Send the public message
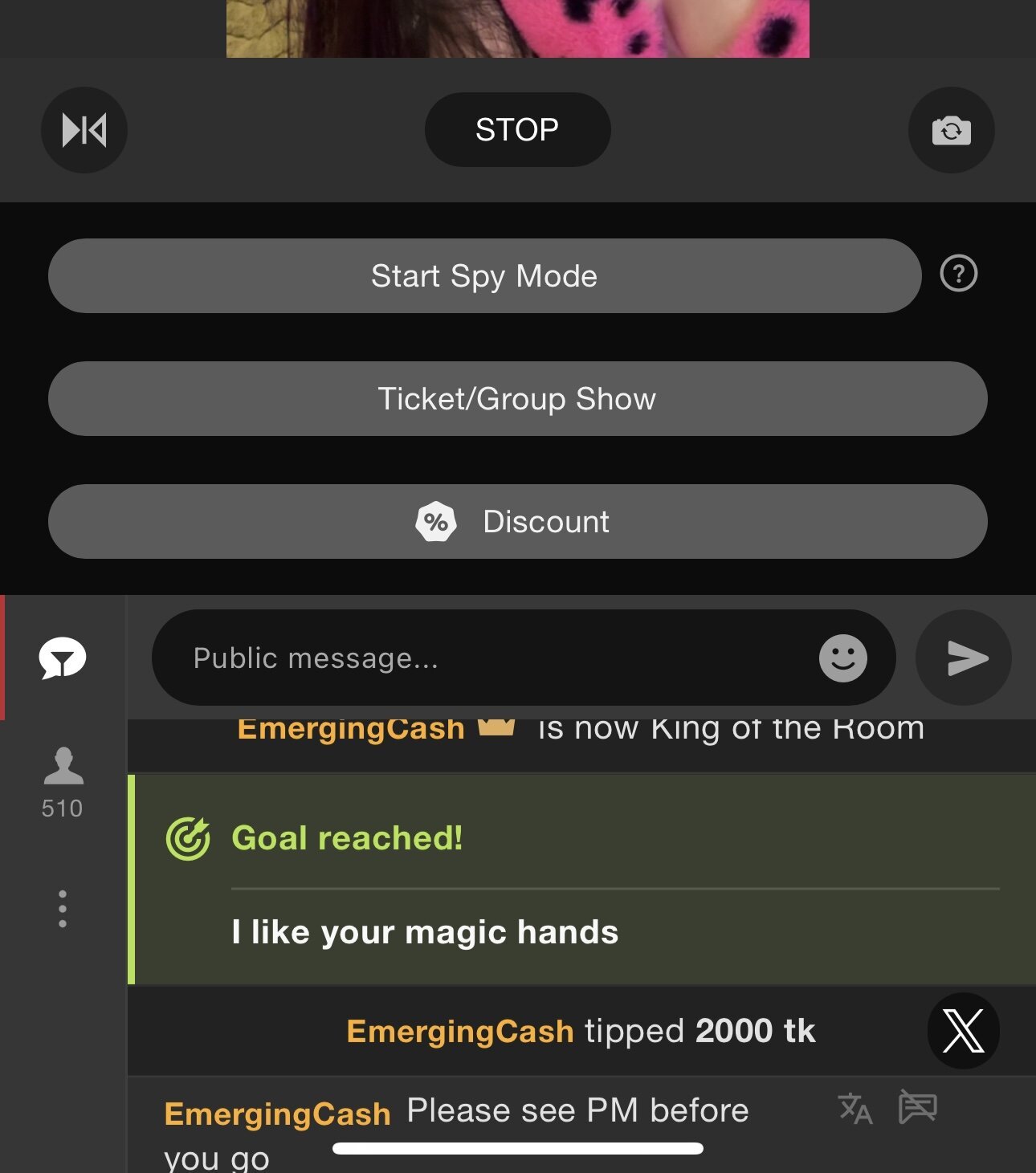This screenshot has height=1173, width=1036. point(964,658)
